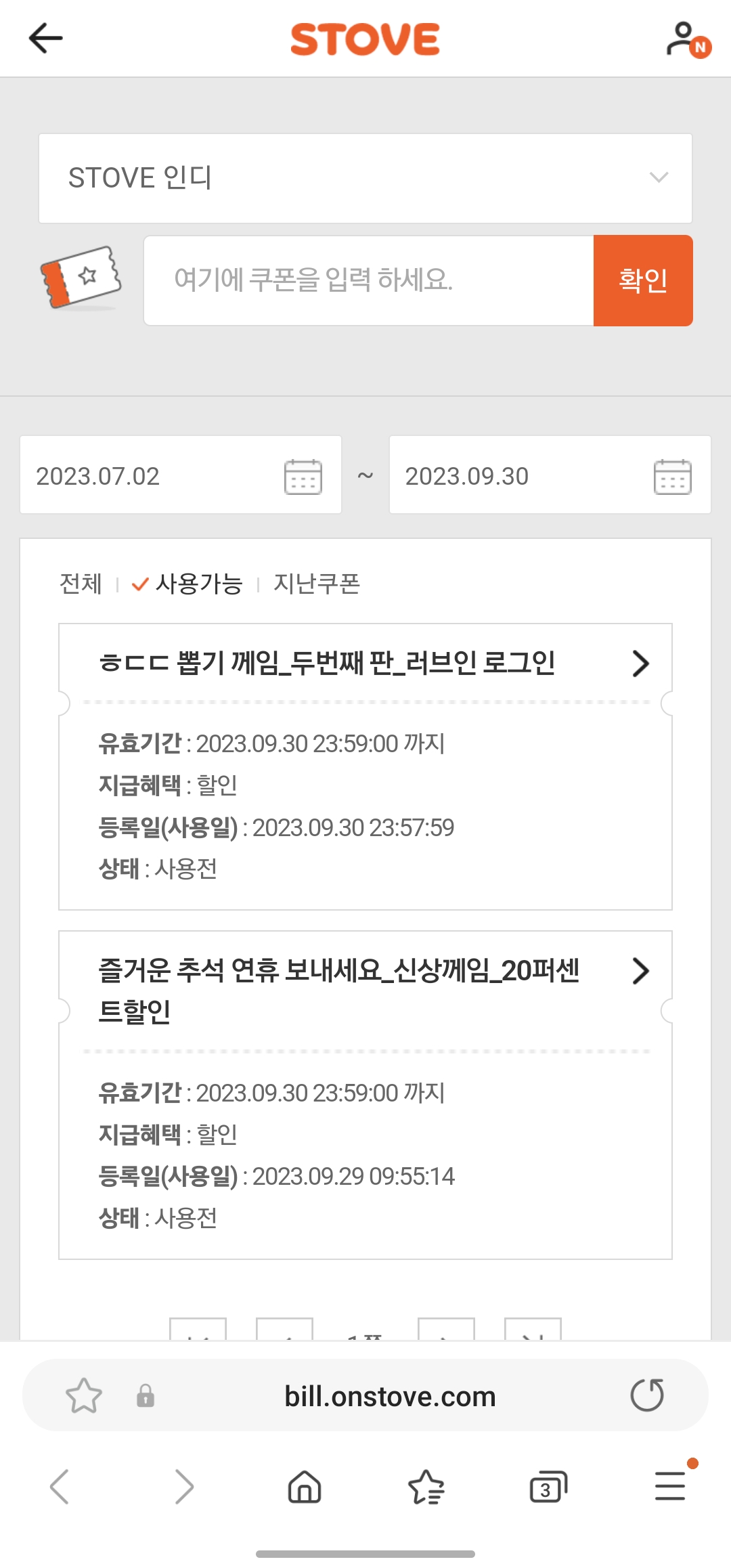The image size is (731, 1568).
Task: Switch to the 지난쿠폰 filter
Action: 316,584
